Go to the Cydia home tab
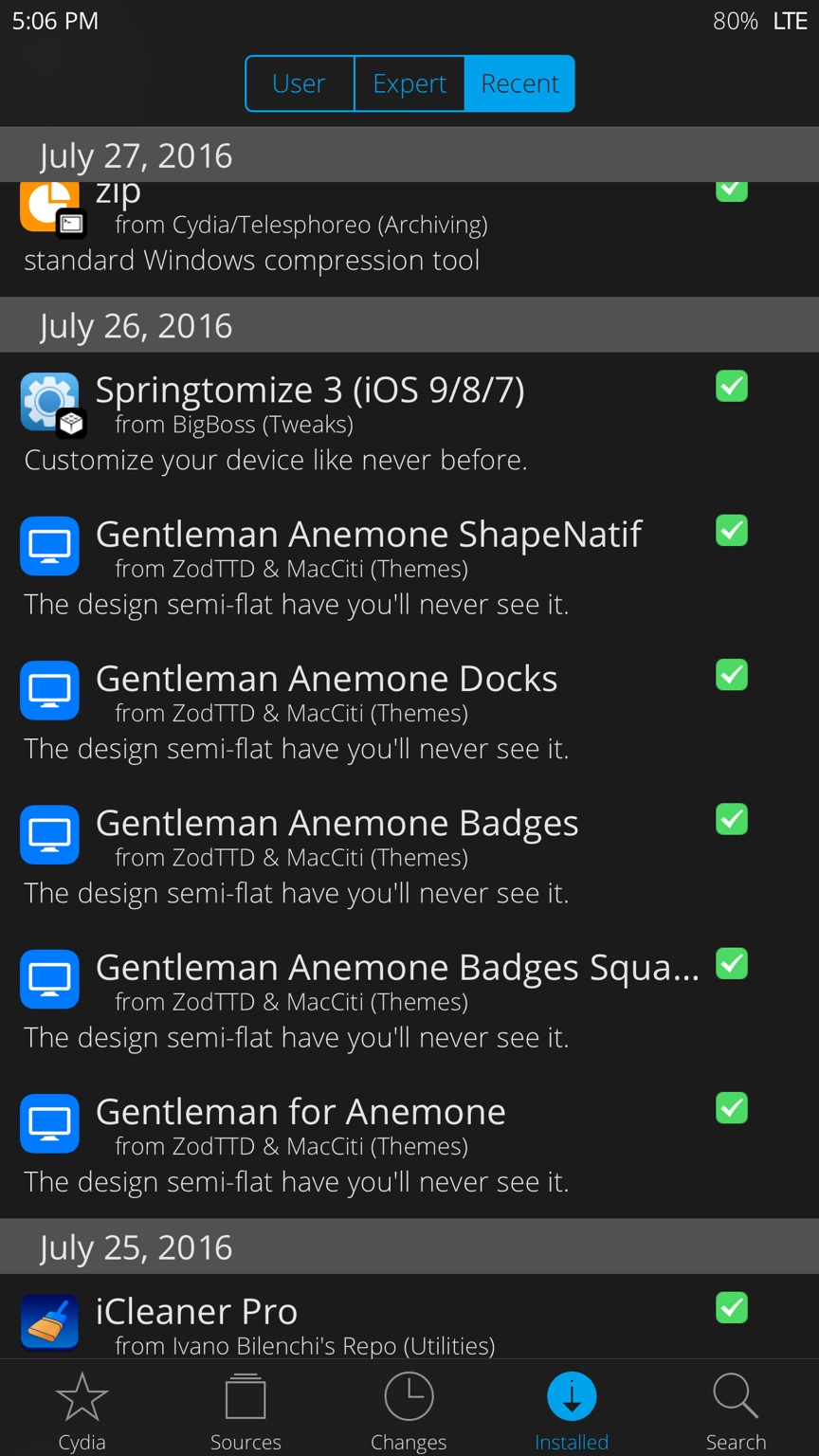Image resolution: width=819 pixels, height=1456 pixels. pos(82,1411)
